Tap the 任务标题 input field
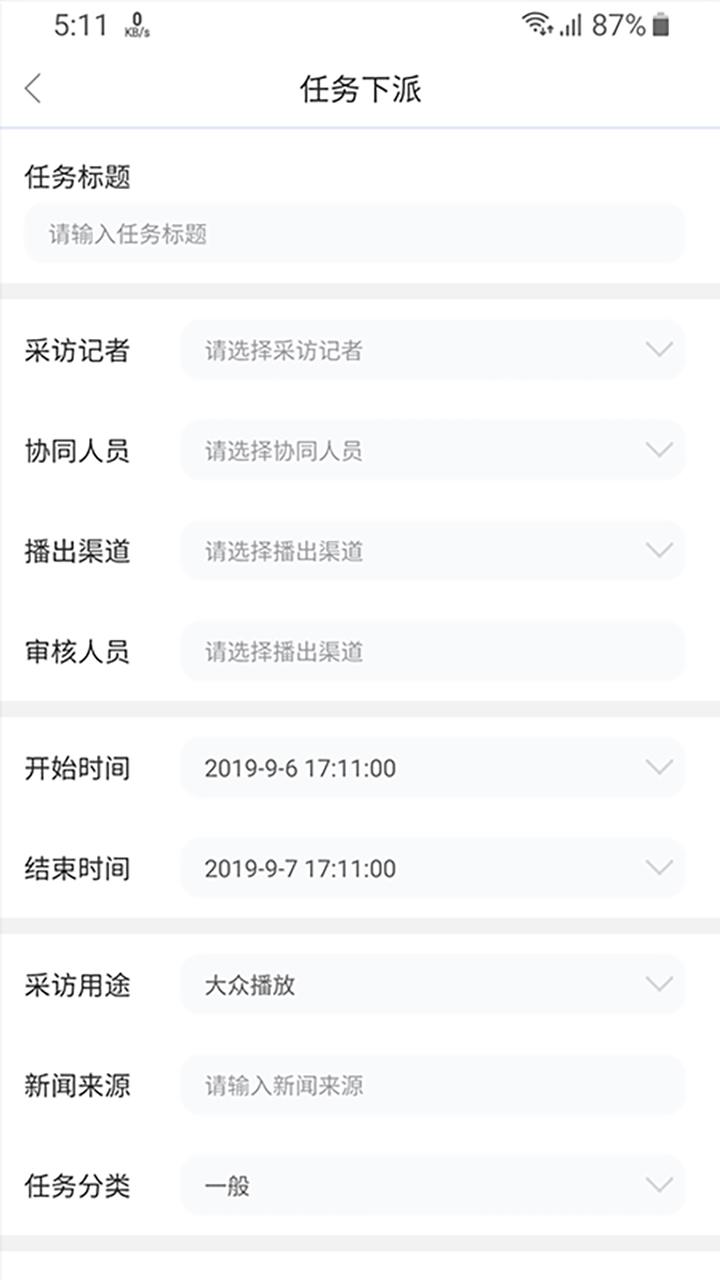 click(354, 234)
